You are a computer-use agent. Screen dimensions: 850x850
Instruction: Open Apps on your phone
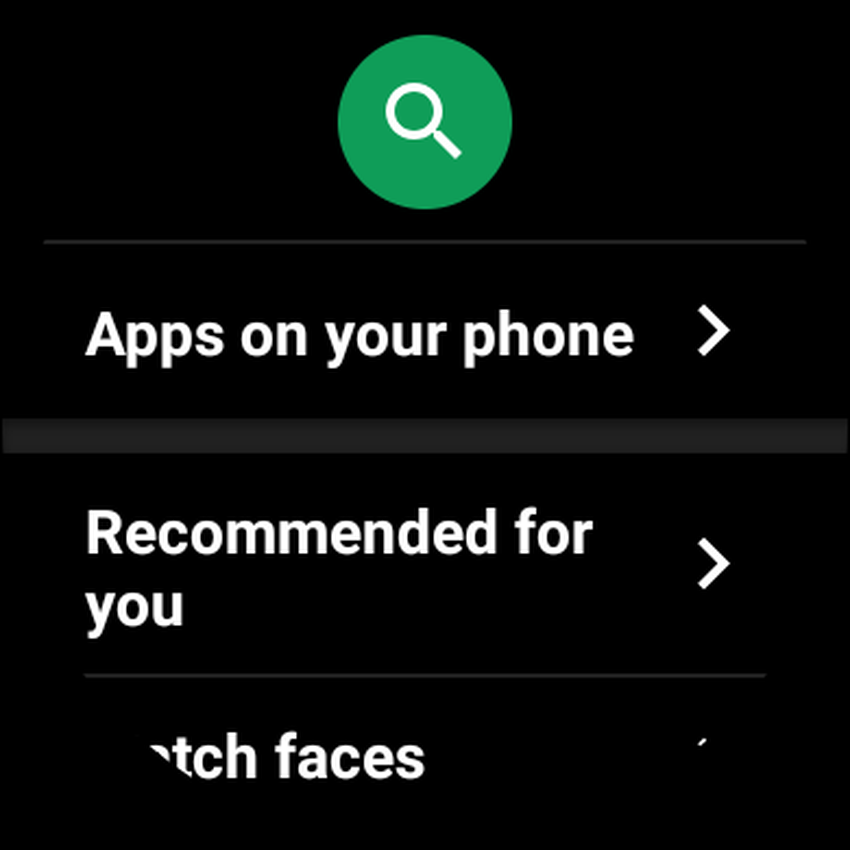pyautogui.click(x=408, y=334)
